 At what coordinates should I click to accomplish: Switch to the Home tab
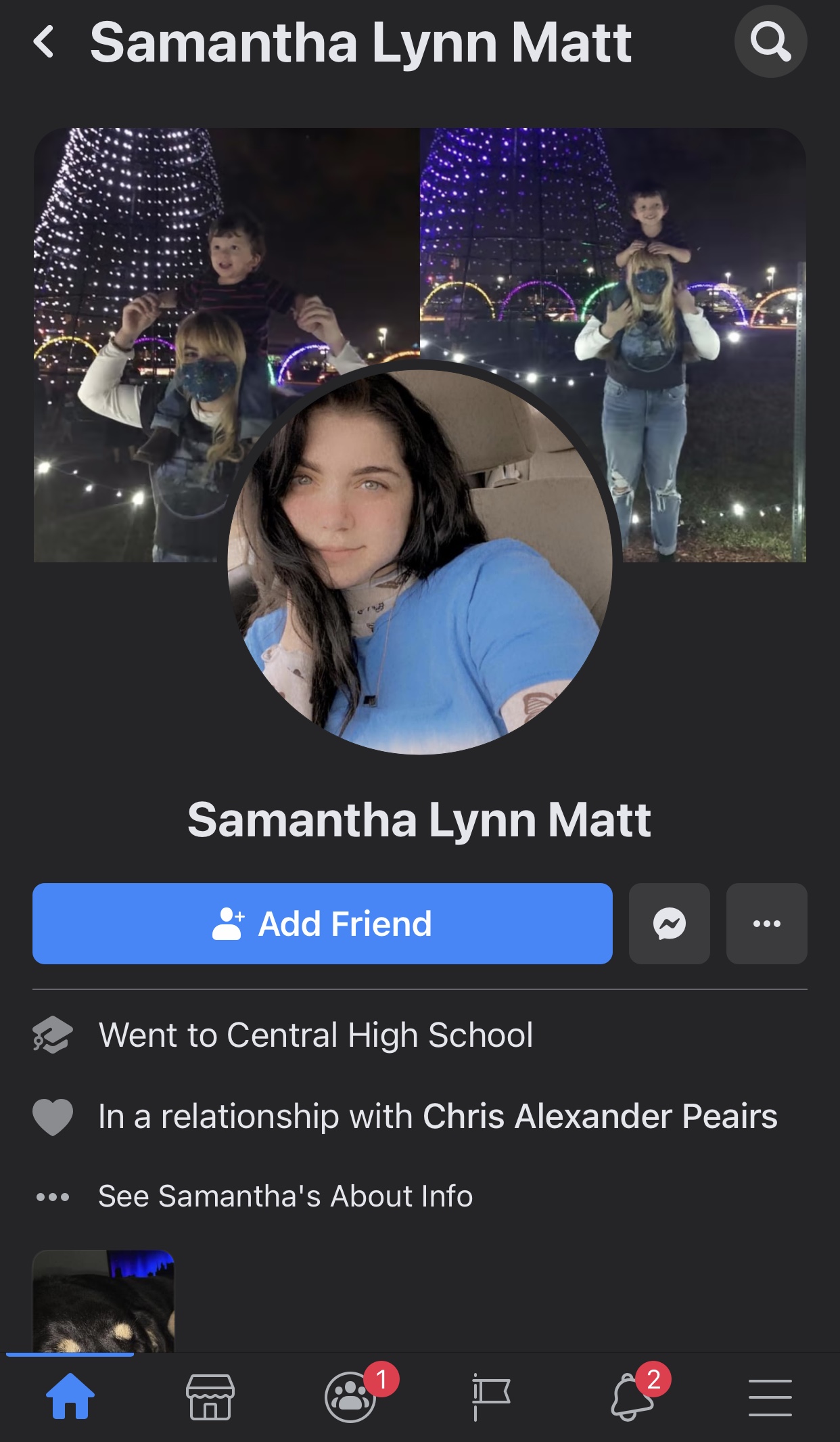click(x=70, y=1397)
